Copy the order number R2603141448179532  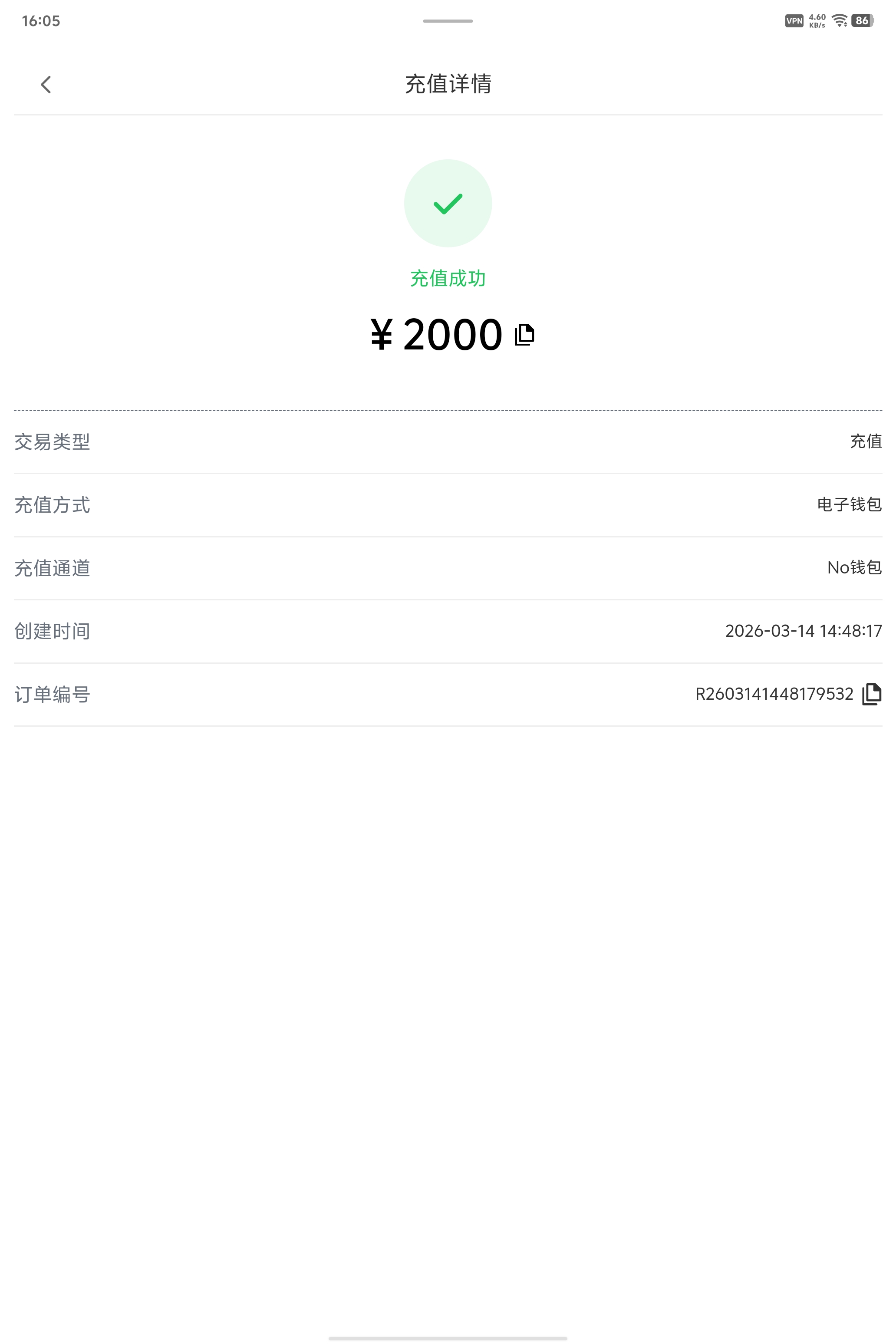[x=871, y=695]
